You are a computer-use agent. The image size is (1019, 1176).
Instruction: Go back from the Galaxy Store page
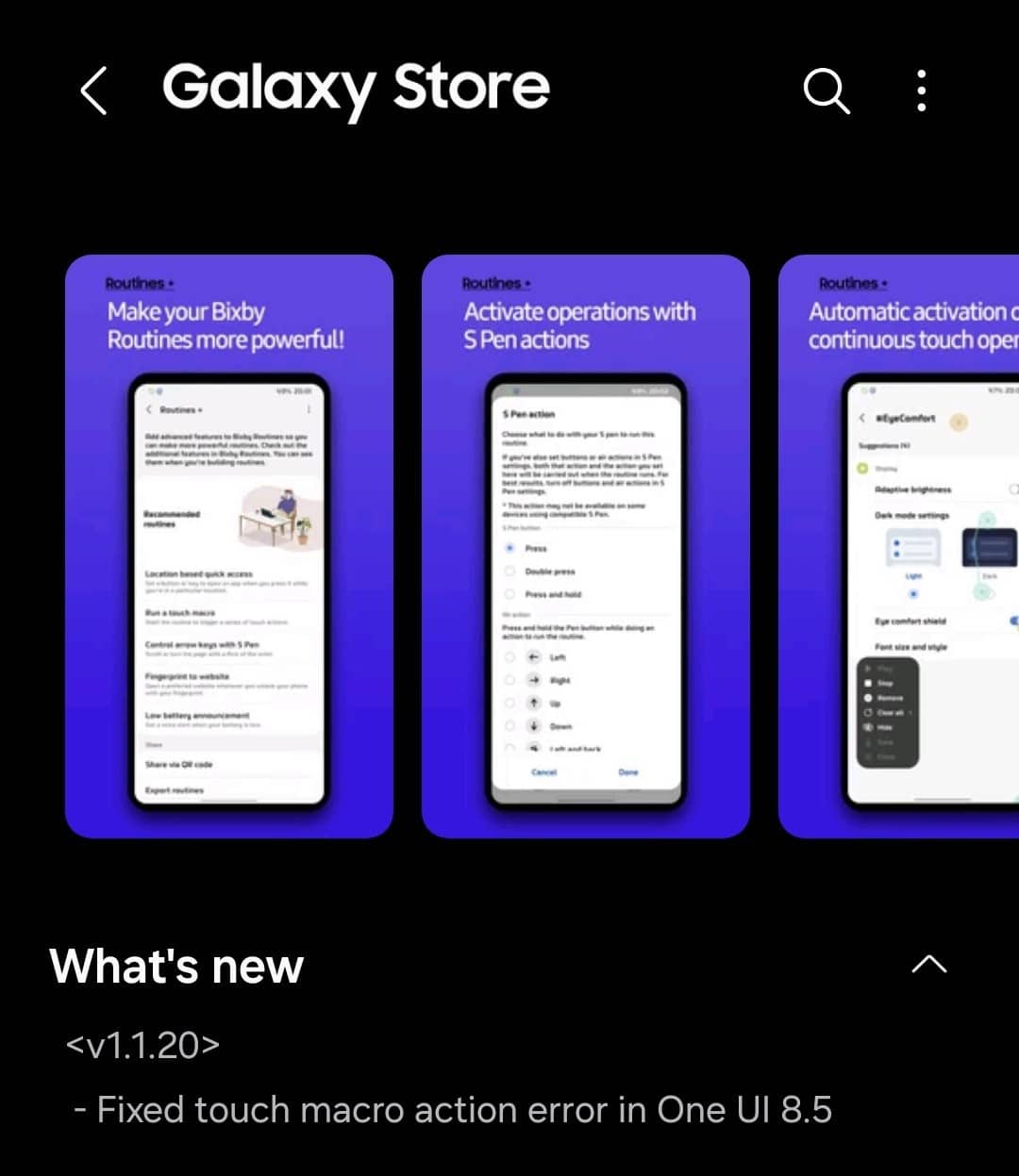(93, 91)
